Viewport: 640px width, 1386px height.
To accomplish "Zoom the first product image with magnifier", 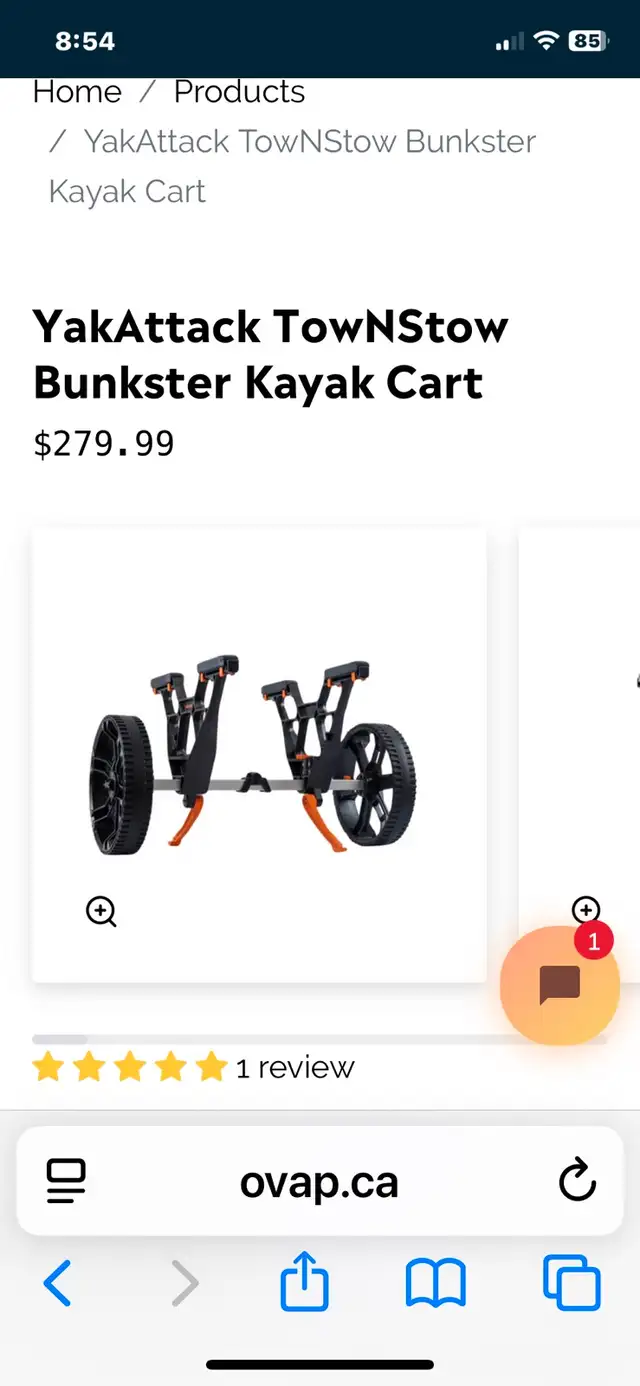I will [x=101, y=911].
